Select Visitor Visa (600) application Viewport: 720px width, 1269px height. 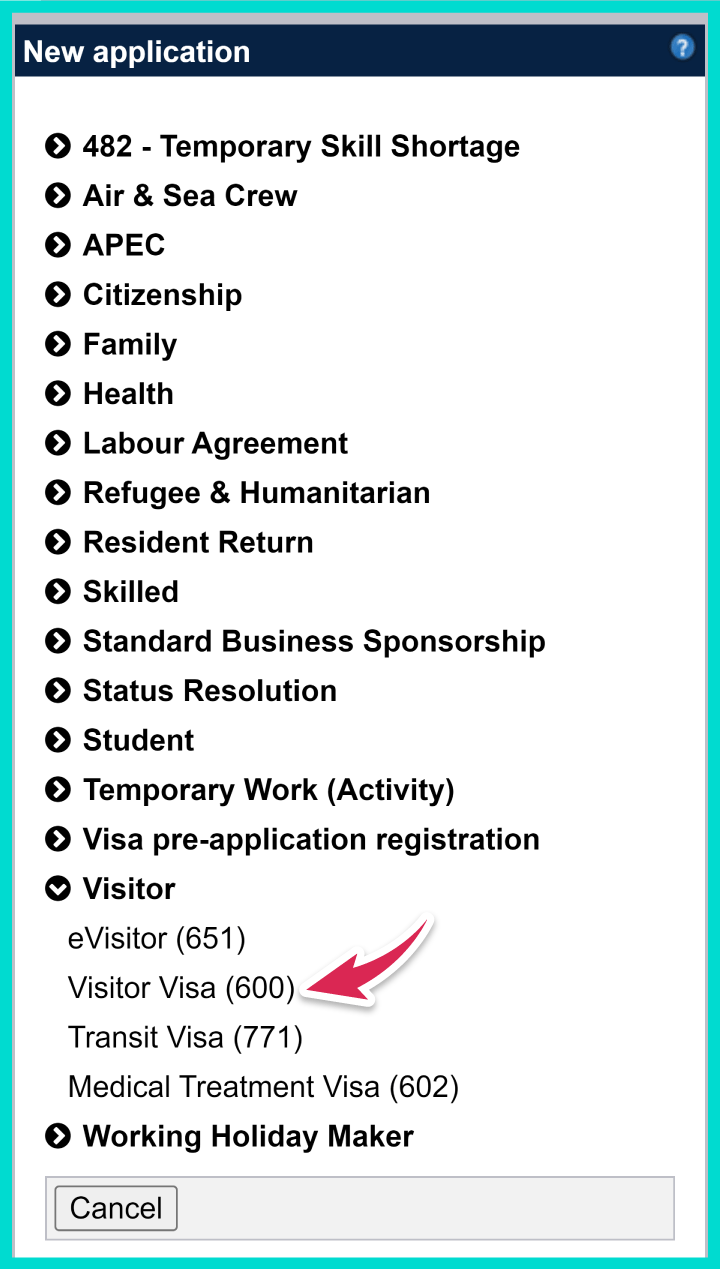[x=181, y=988]
